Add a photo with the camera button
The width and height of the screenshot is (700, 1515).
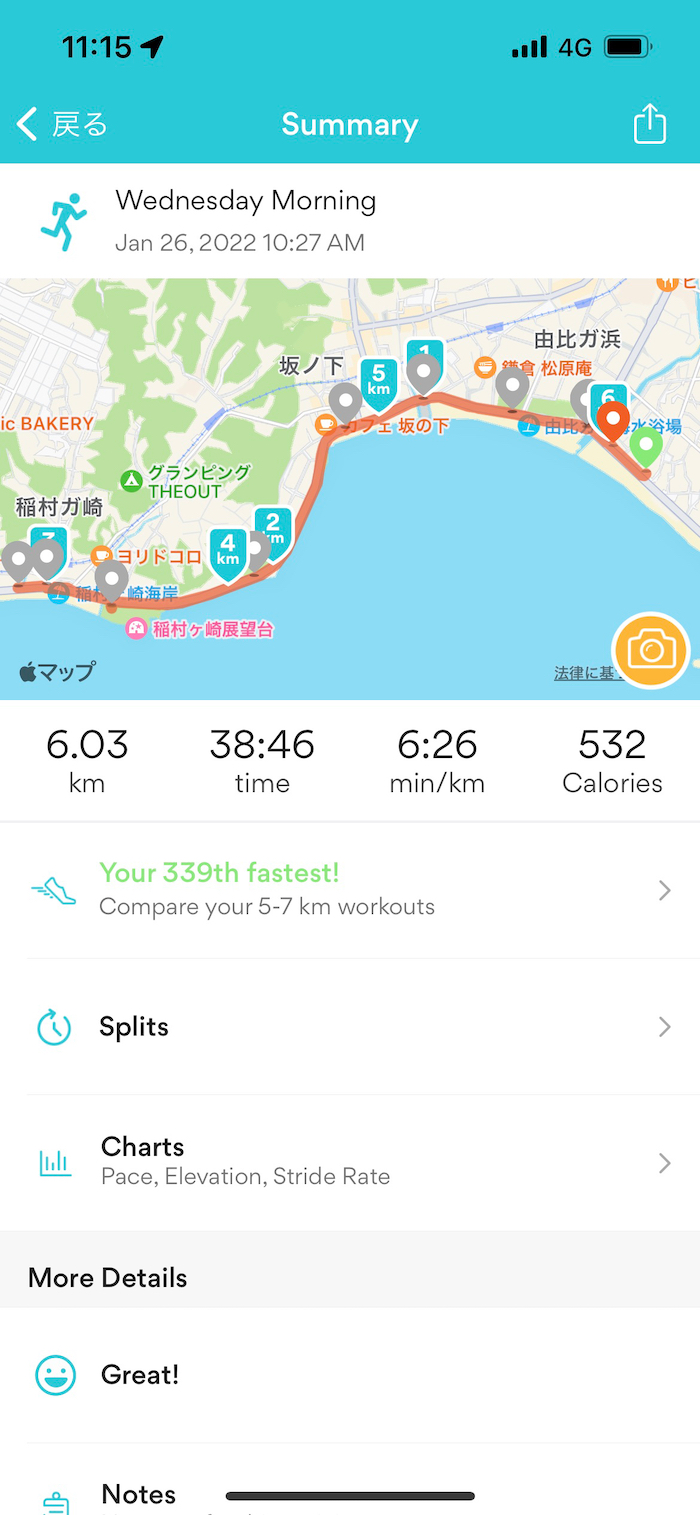651,651
